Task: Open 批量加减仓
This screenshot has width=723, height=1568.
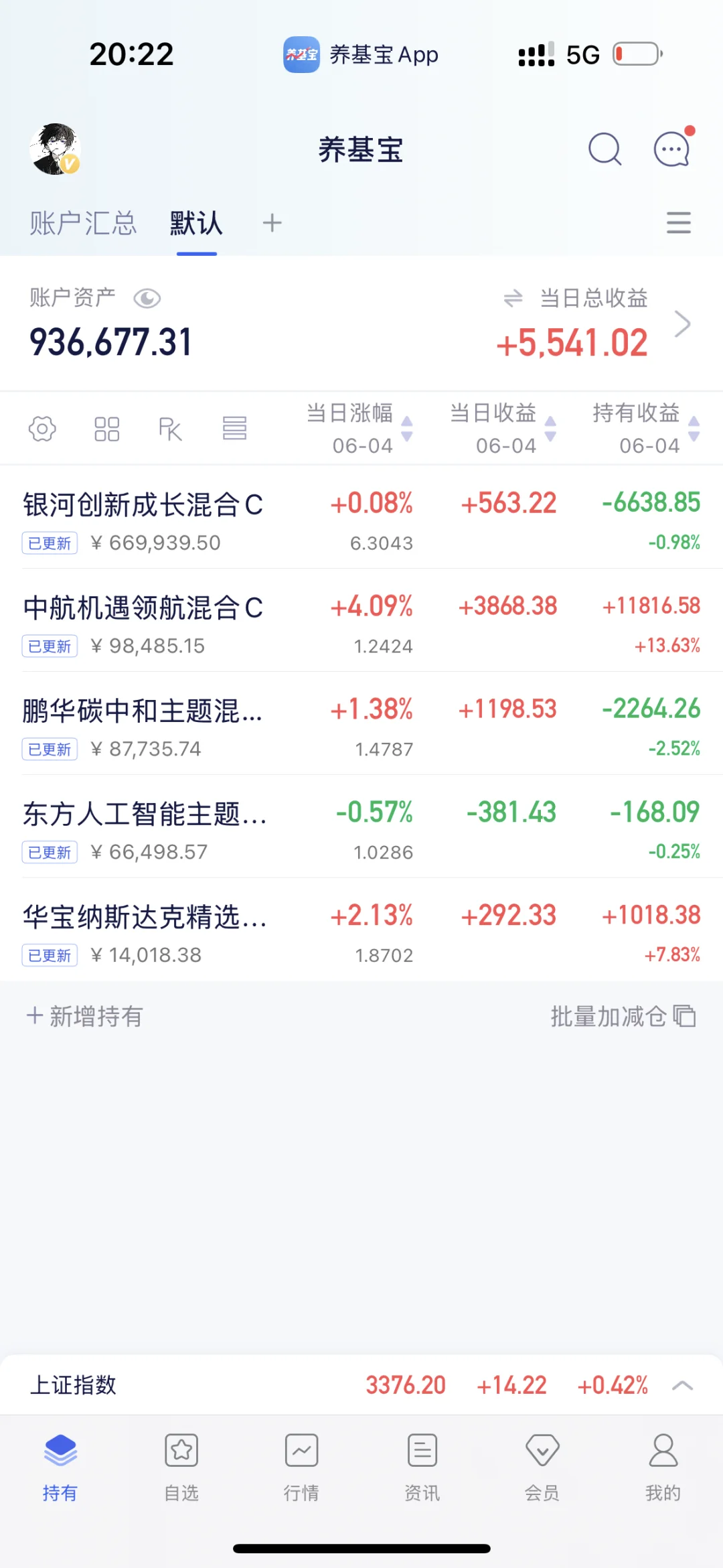Action: pyautogui.click(x=623, y=1016)
